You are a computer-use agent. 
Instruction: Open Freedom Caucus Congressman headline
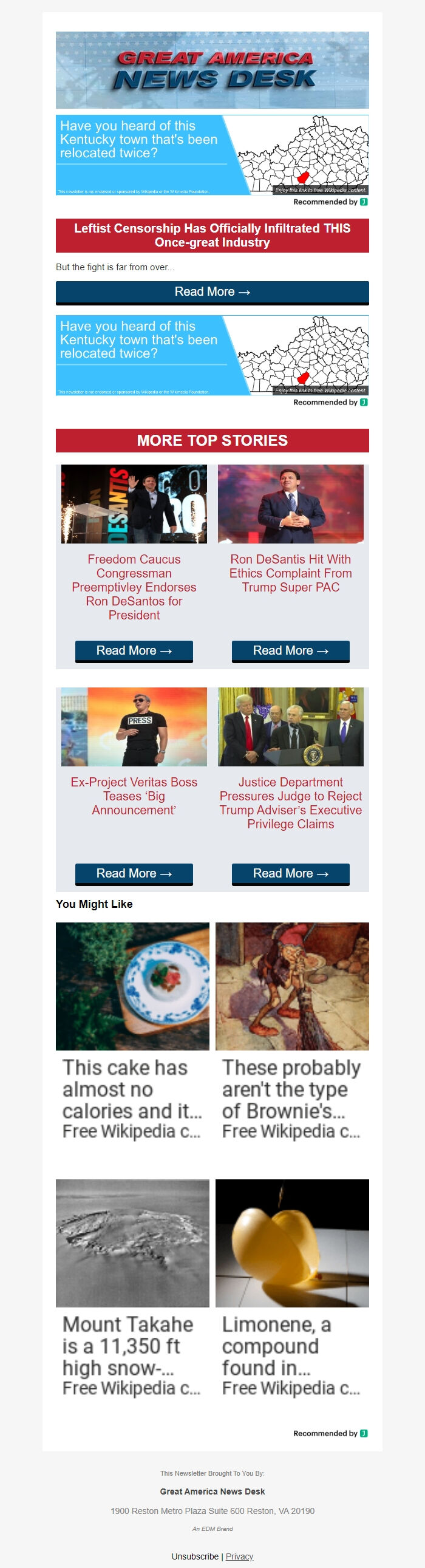134,587
